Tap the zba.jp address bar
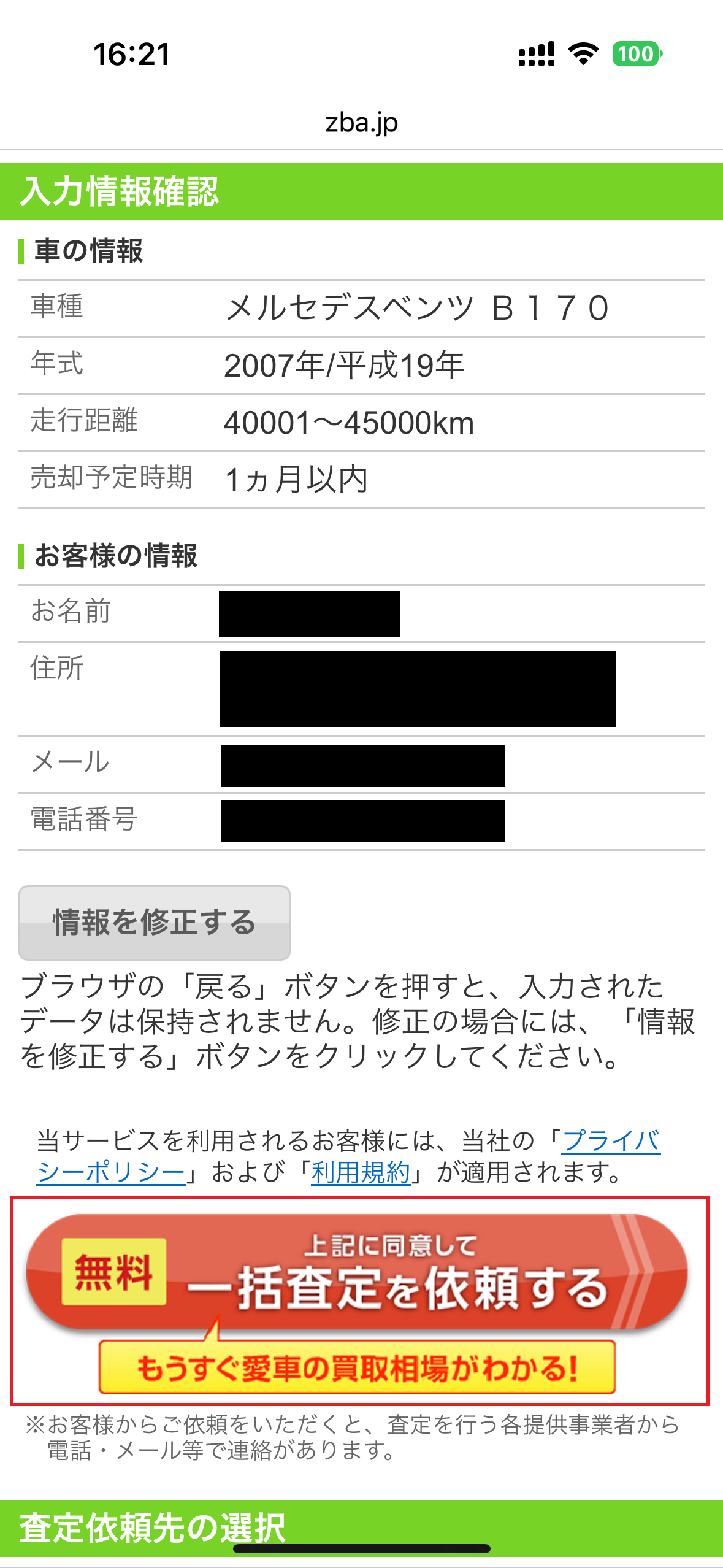Screen dimensions: 723x1568 (x=361, y=122)
